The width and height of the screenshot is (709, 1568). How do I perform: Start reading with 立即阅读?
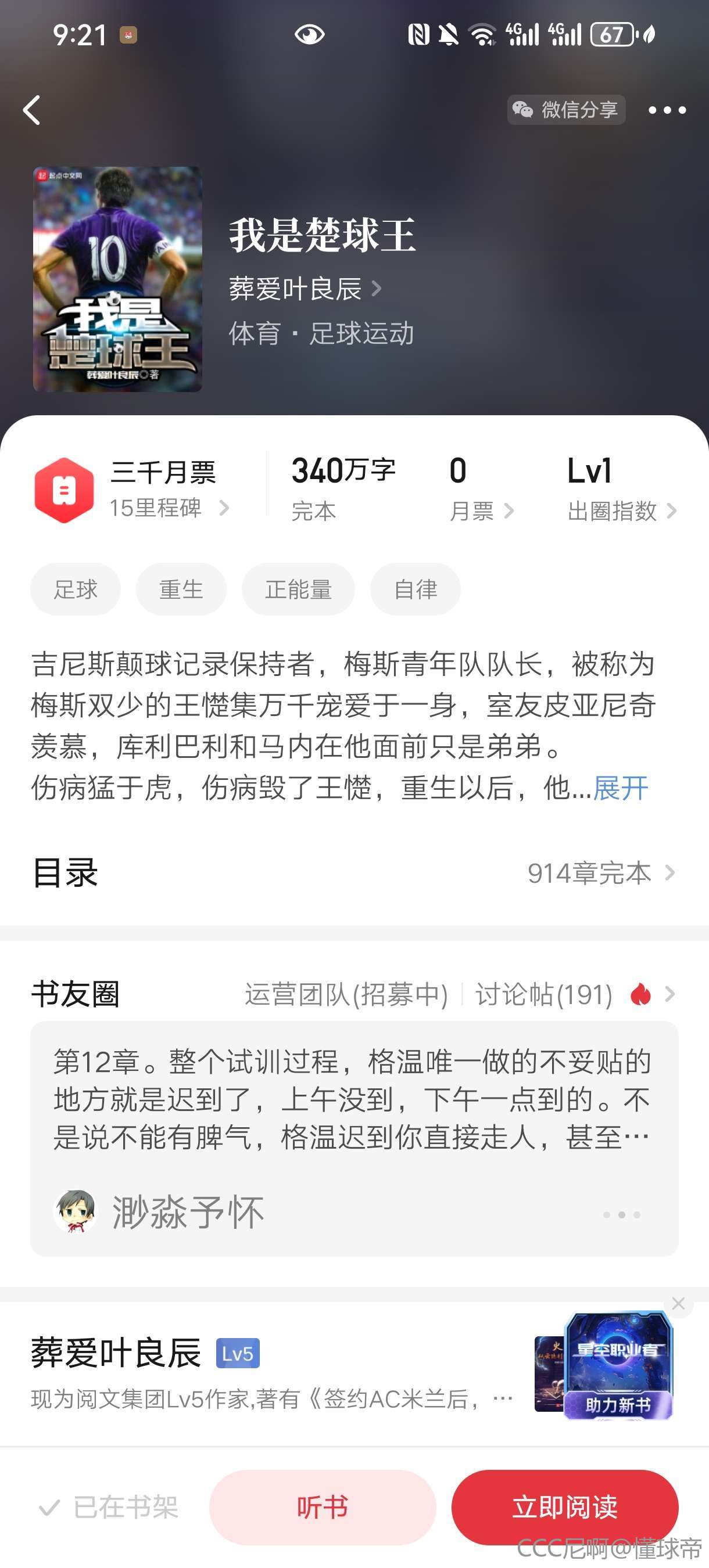565,1507
